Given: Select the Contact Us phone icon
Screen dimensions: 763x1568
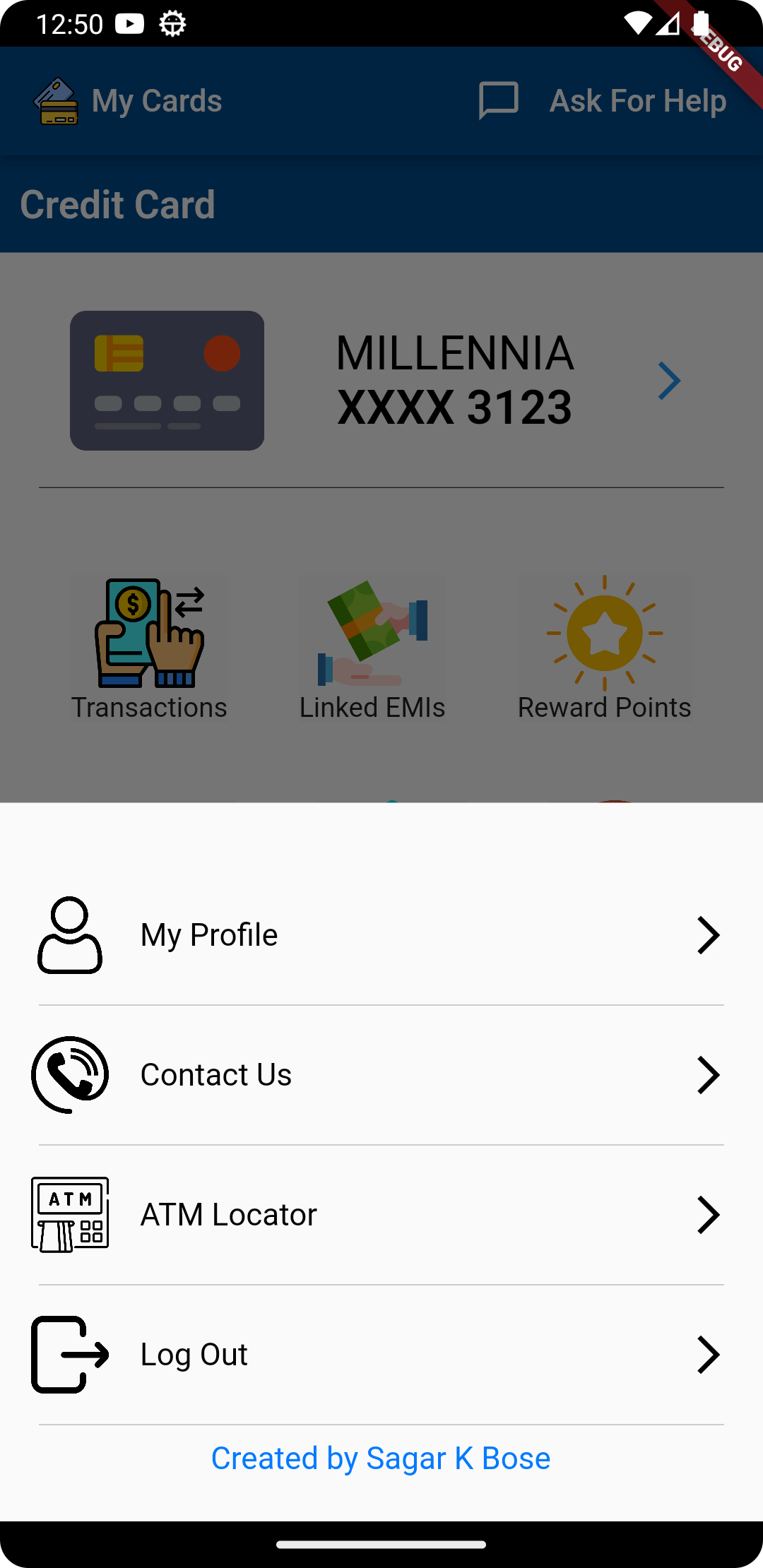Looking at the screenshot, I should pos(69,1074).
